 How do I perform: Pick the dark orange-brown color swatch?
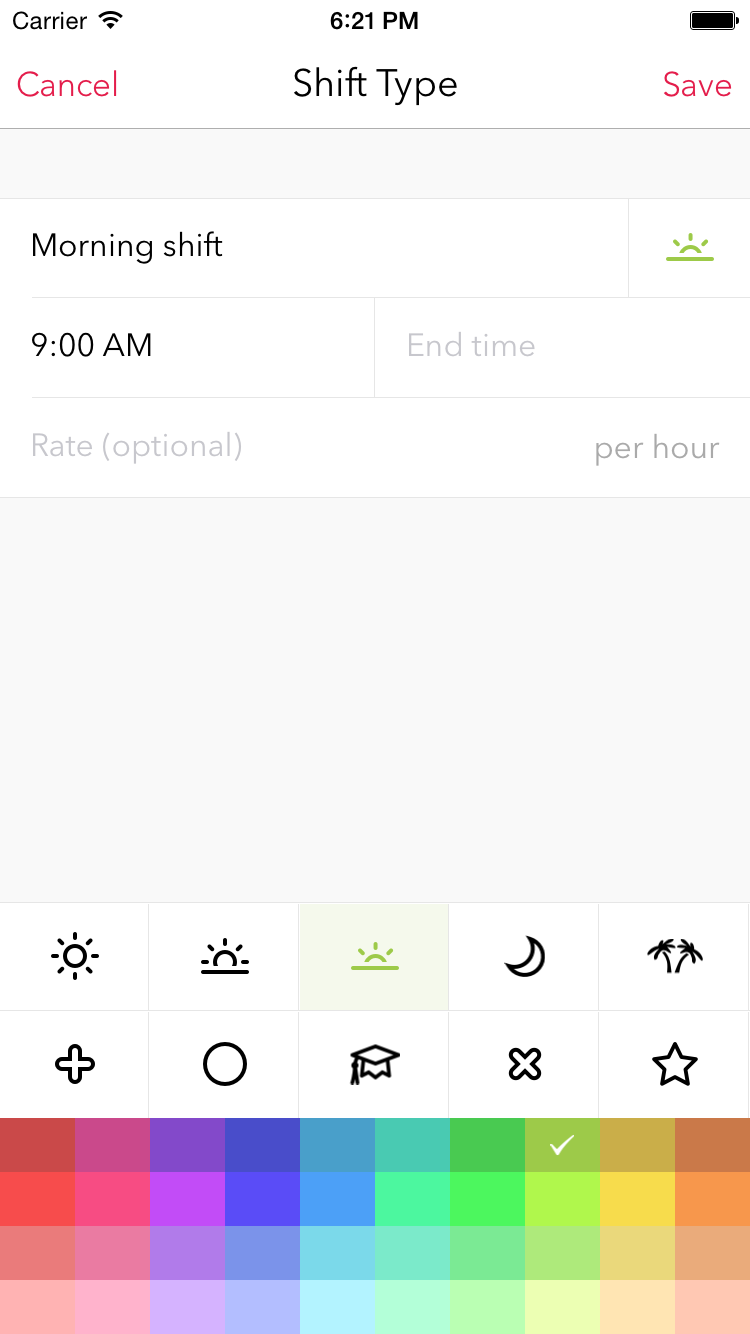point(712,1145)
